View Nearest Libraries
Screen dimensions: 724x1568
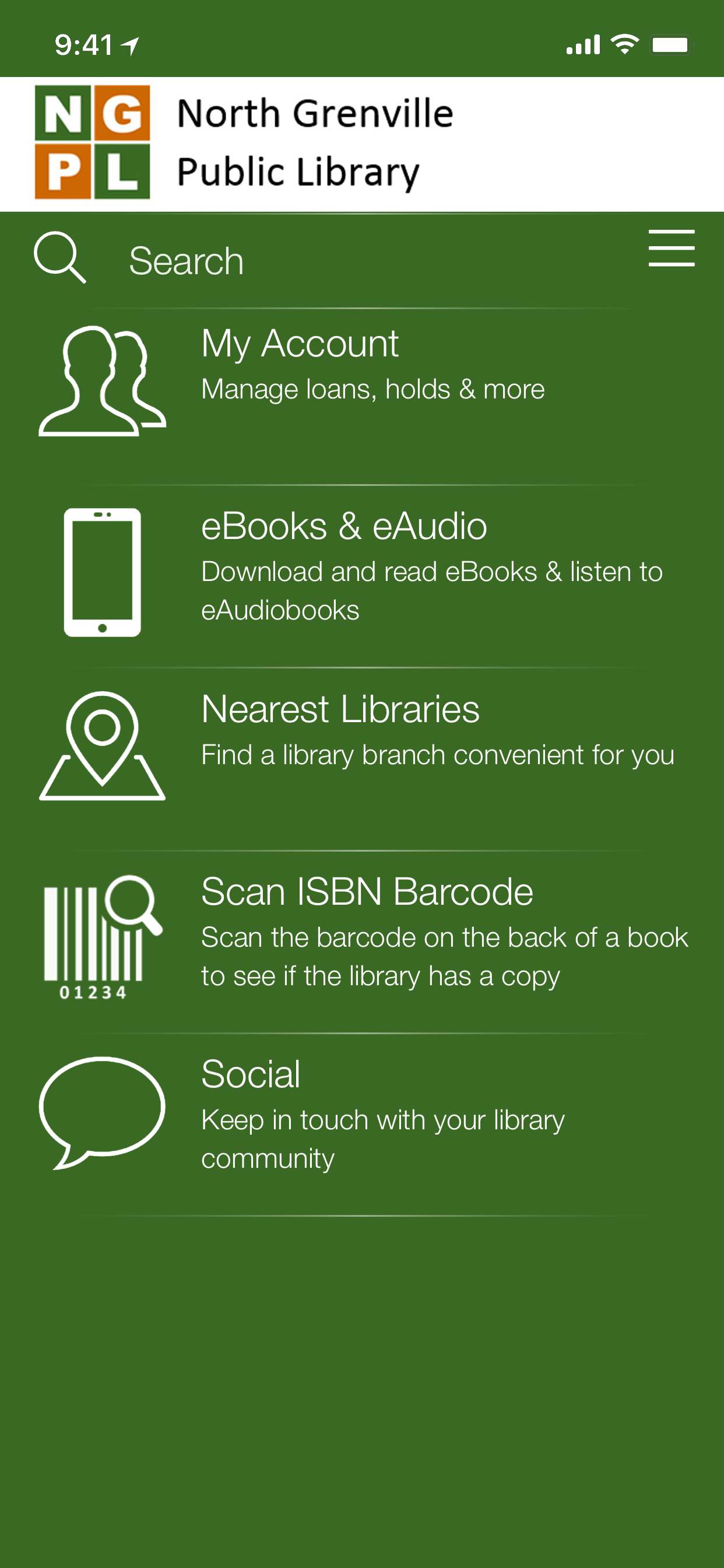pos(361,745)
